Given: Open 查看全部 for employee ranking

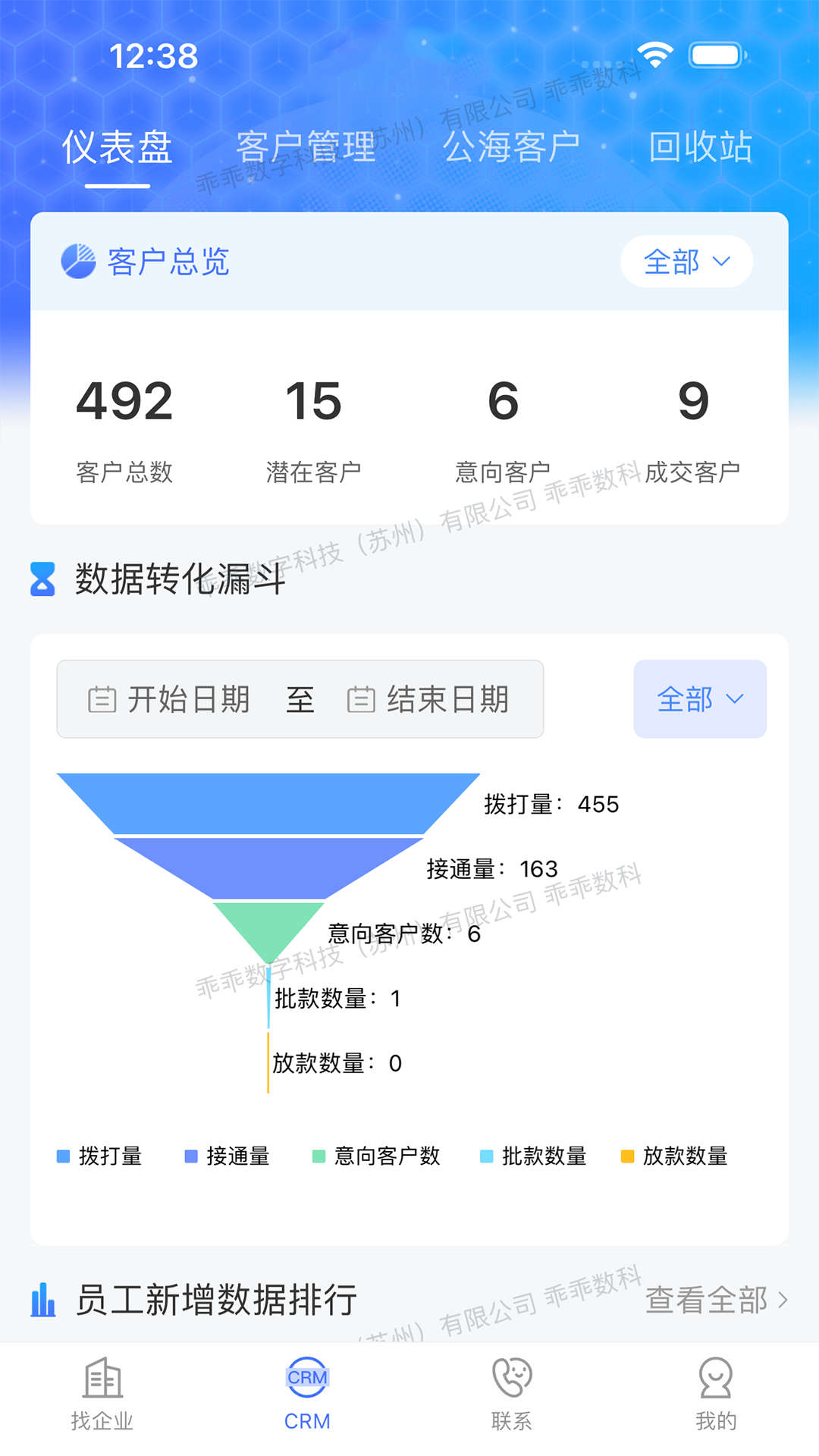Looking at the screenshot, I should coord(716,1300).
